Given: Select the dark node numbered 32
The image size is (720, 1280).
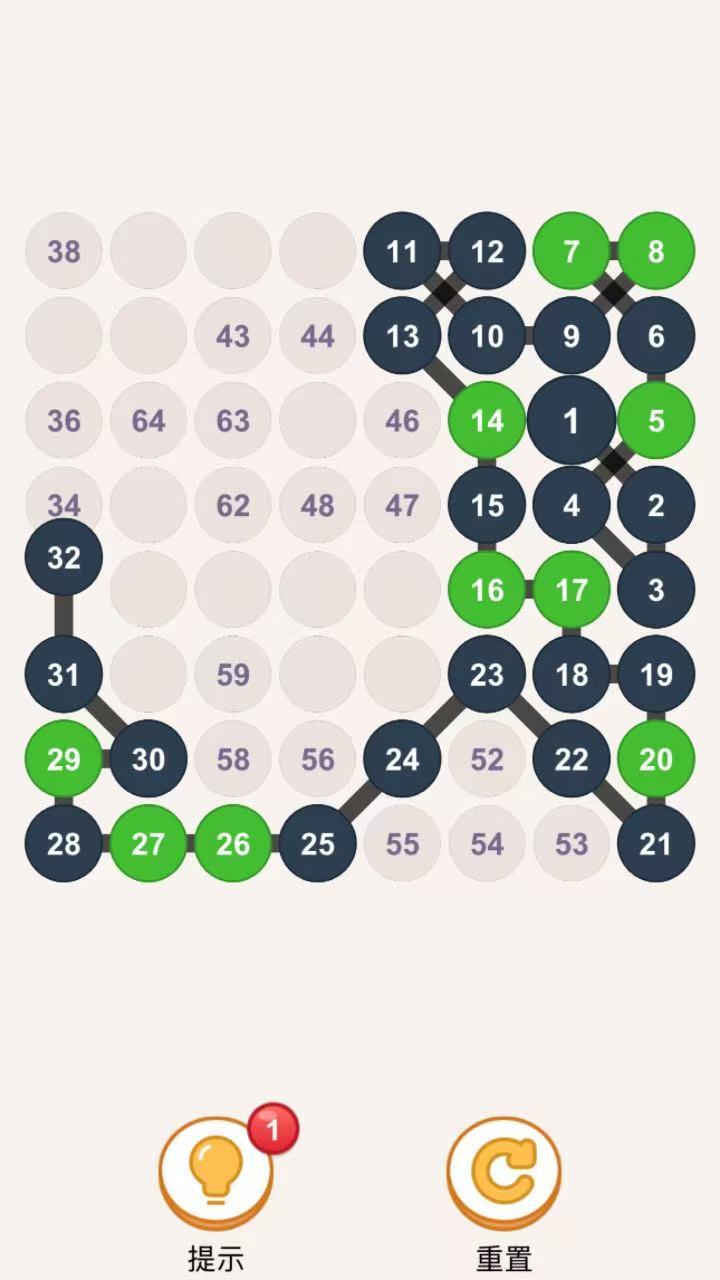Looking at the screenshot, I should [64, 557].
